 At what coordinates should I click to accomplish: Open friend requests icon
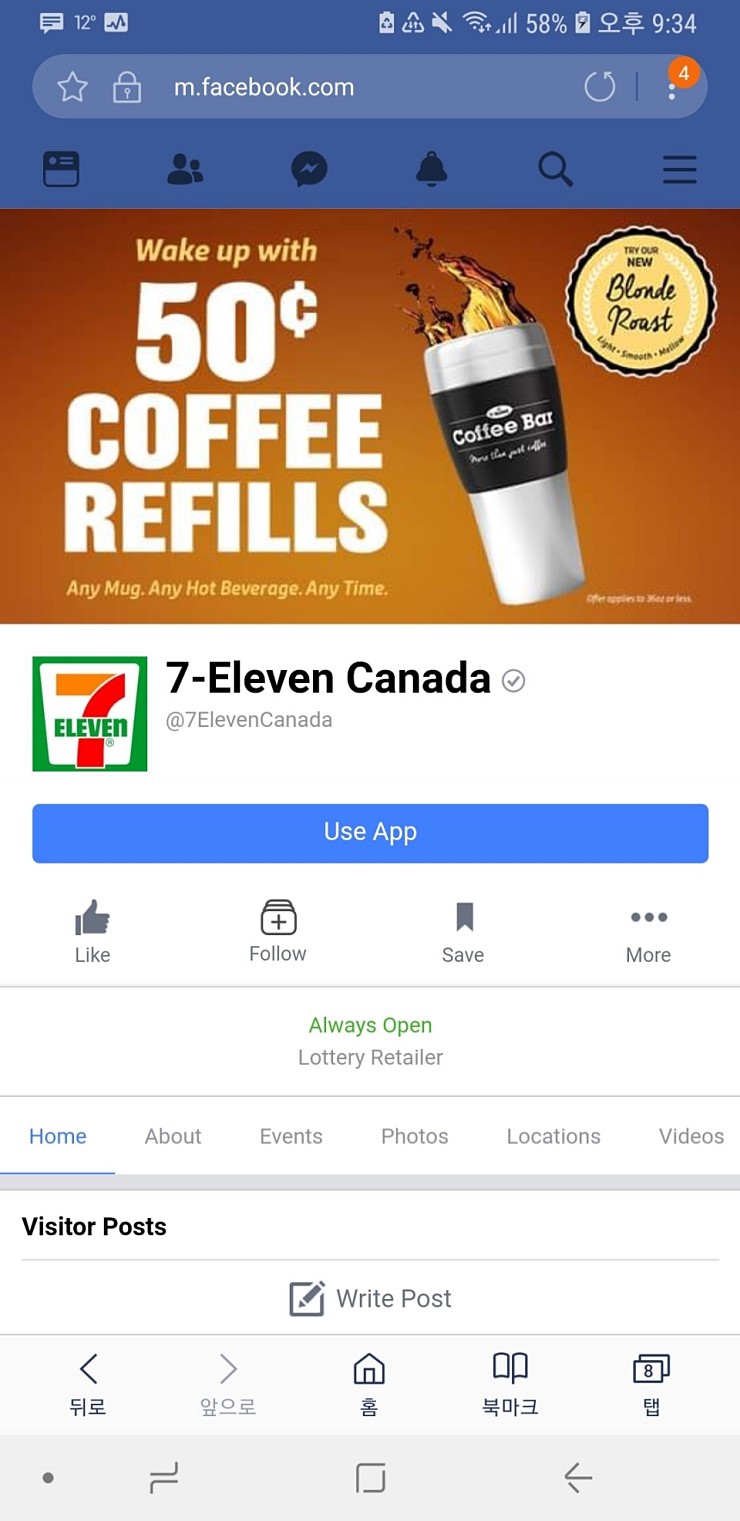[x=185, y=169]
